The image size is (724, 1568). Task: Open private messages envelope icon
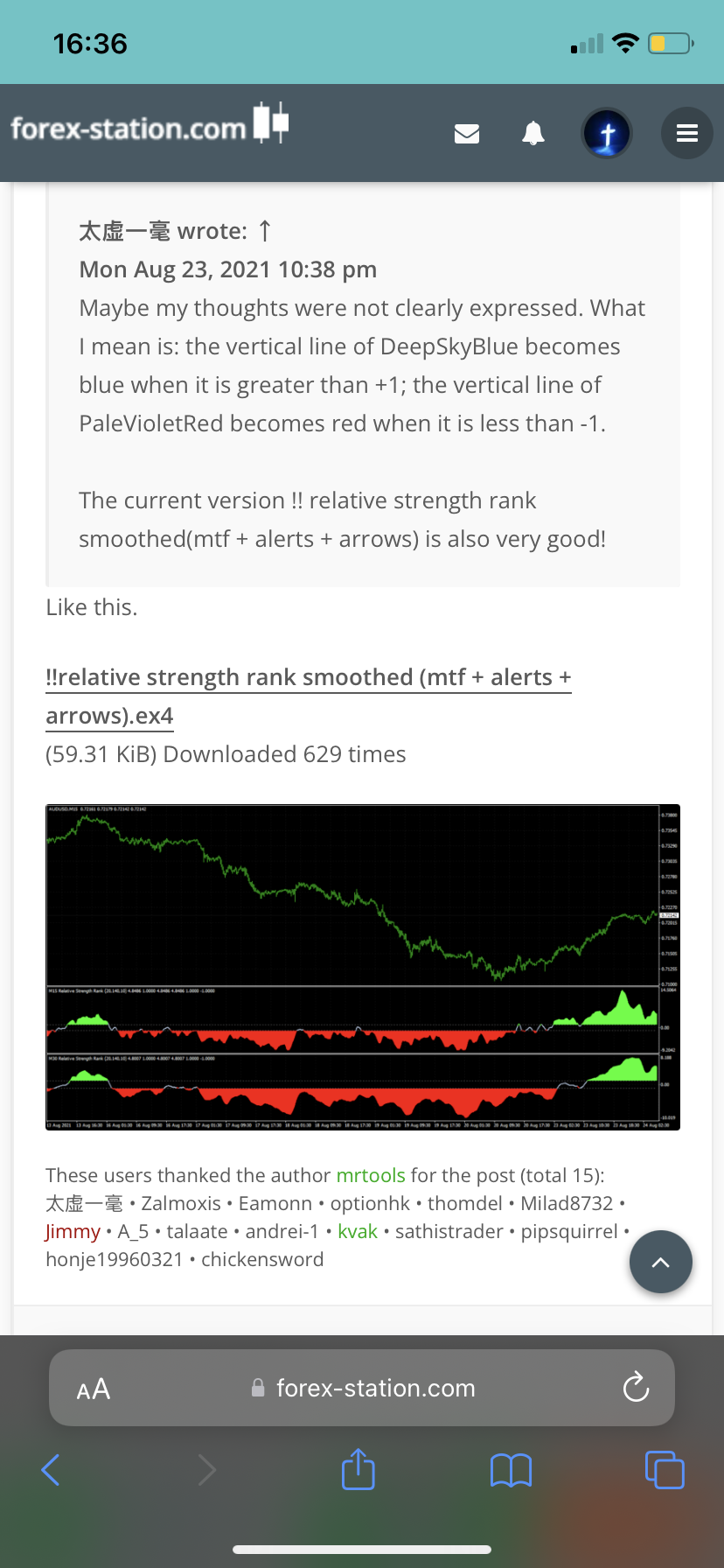coord(467,133)
